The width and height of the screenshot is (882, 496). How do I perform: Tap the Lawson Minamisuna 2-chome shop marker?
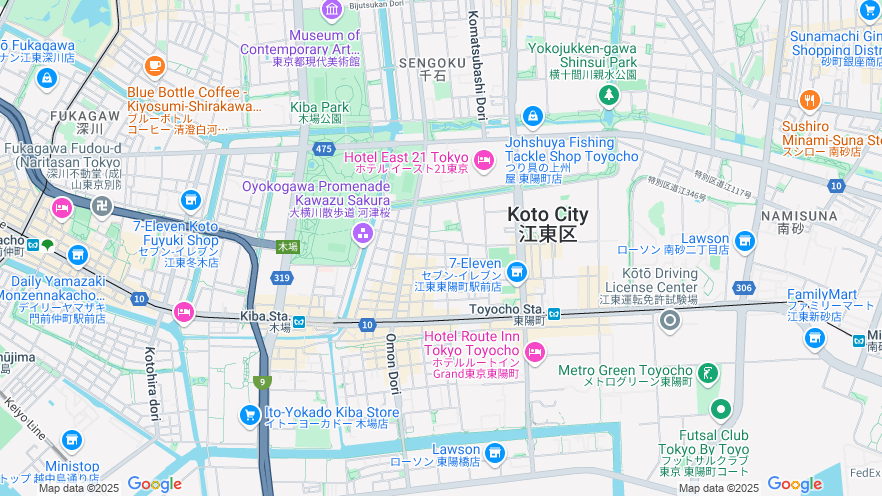(x=744, y=241)
